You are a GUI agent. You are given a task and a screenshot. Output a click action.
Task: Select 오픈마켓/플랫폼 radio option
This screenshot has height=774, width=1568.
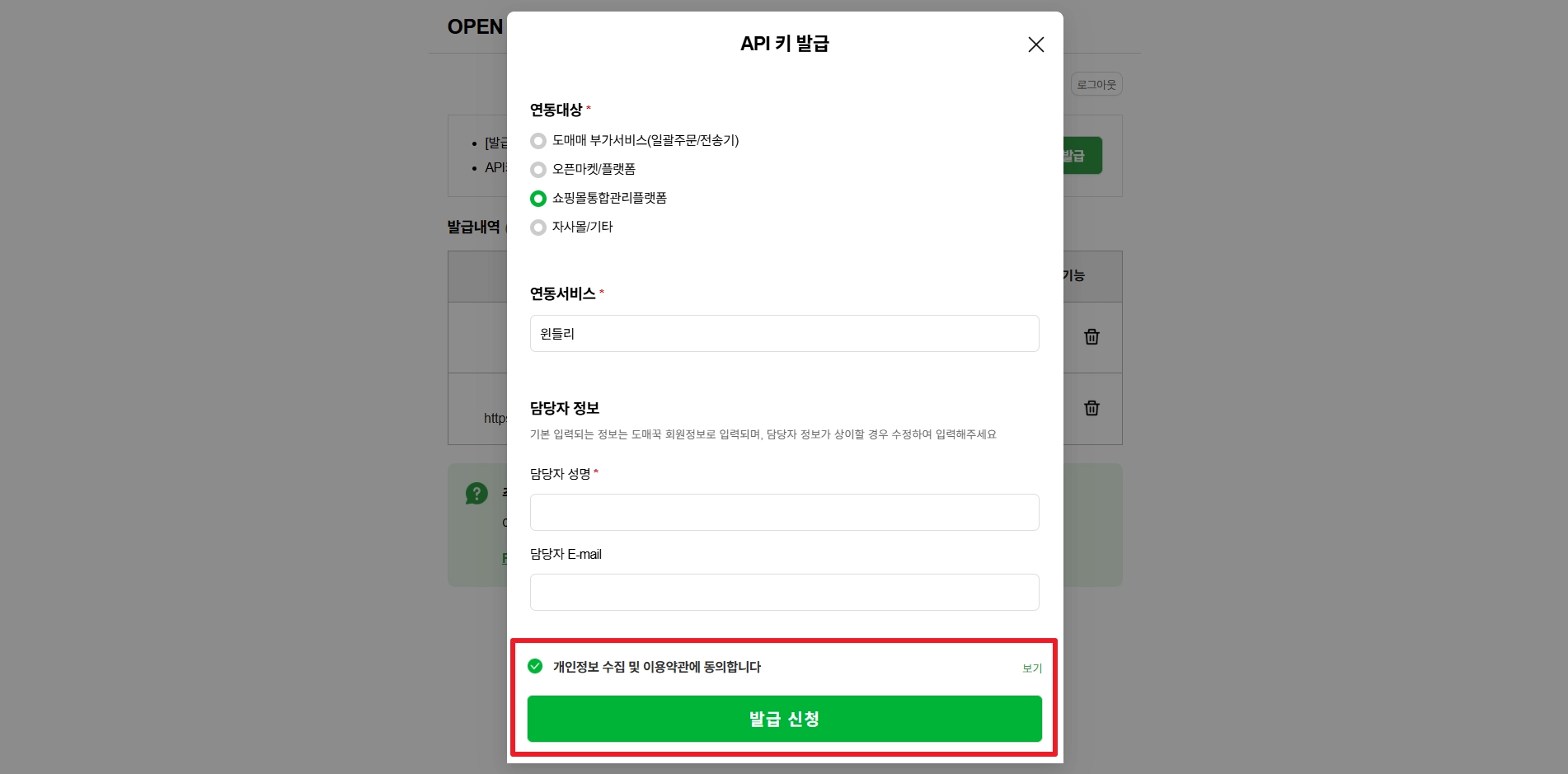coord(538,170)
